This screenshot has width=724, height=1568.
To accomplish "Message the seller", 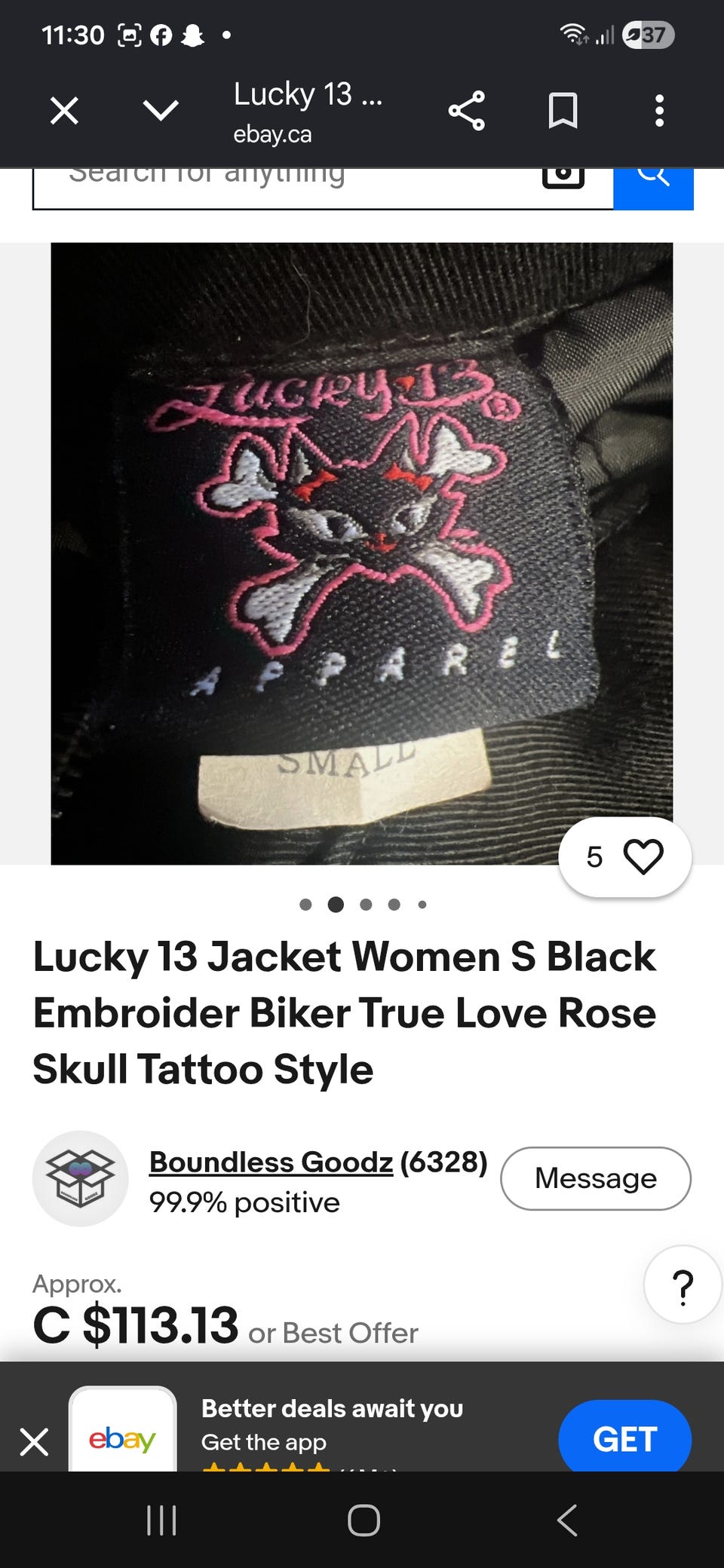I will pyautogui.click(x=596, y=1178).
